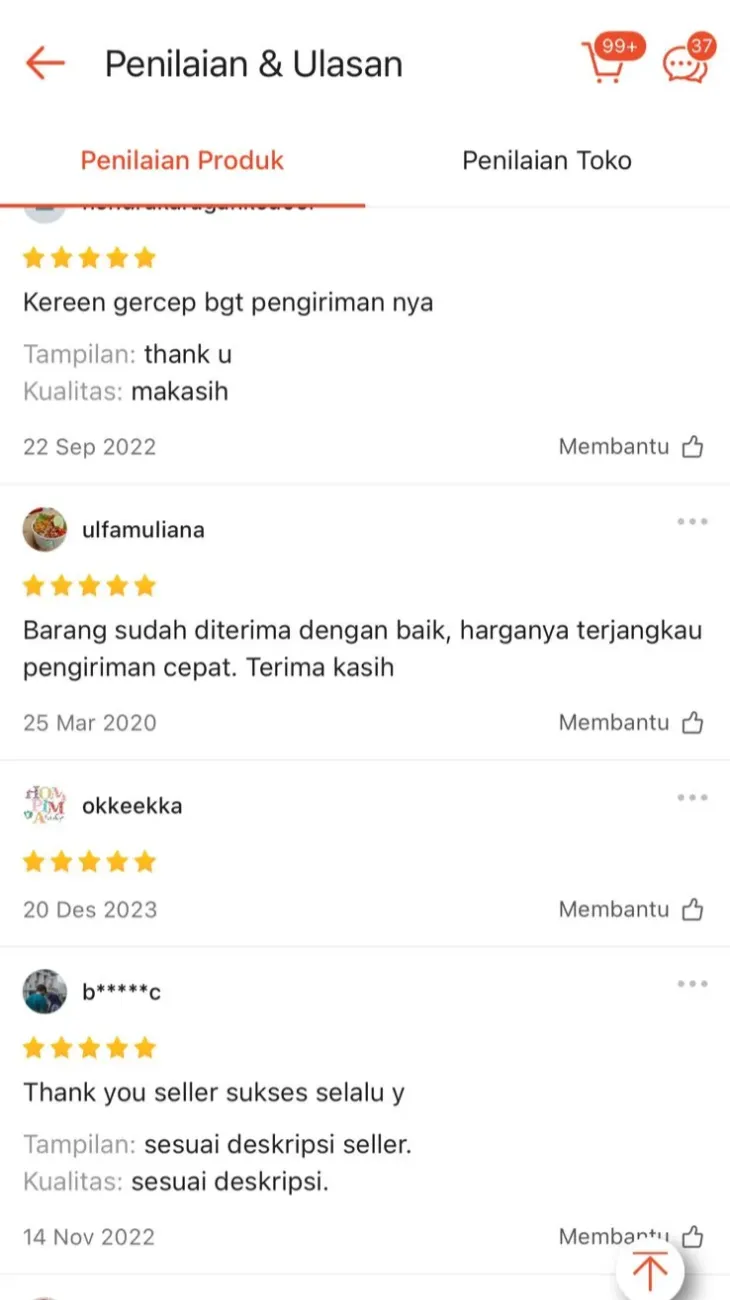Jump back to top of reviews
This screenshot has width=730, height=1300.
pos(650,1271)
